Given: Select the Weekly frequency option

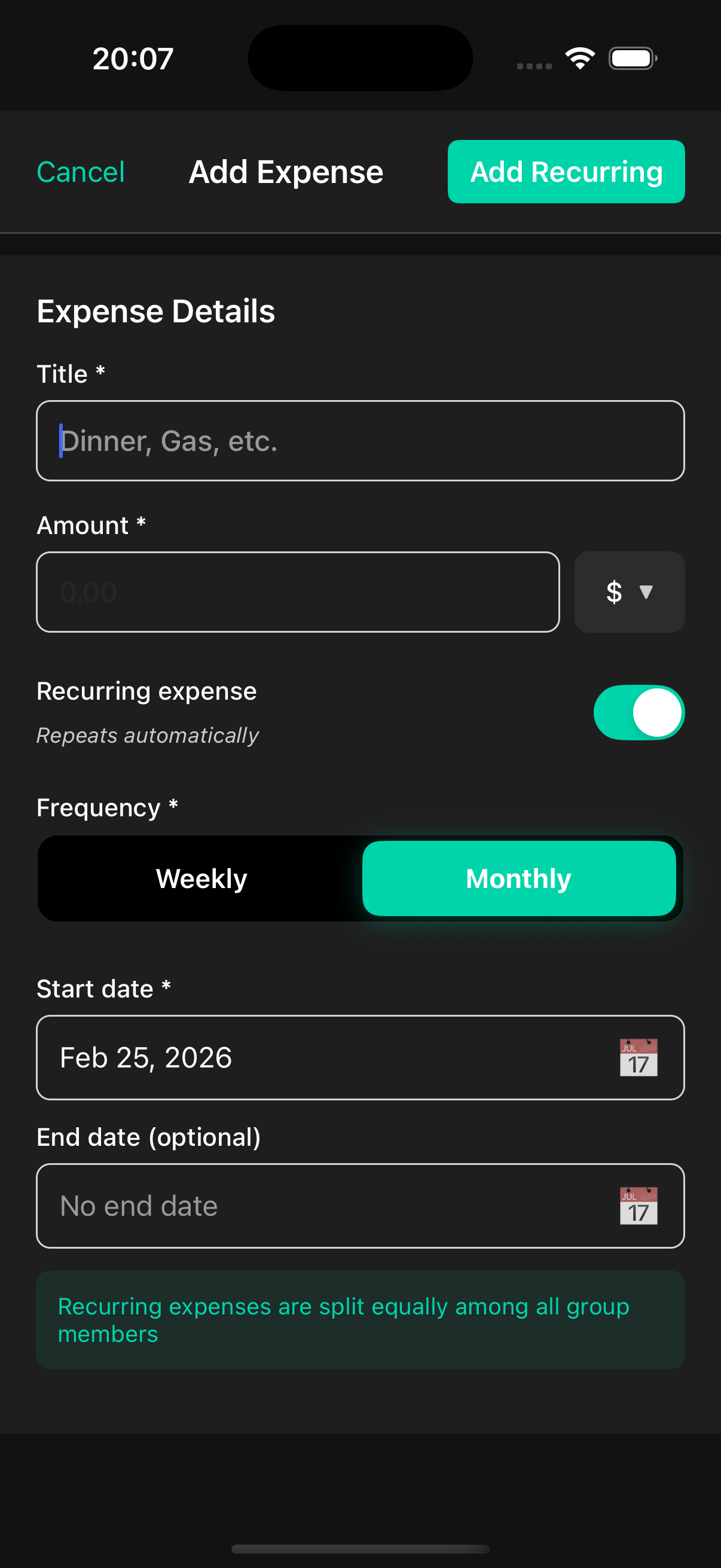Looking at the screenshot, I should tap(200, 877).
